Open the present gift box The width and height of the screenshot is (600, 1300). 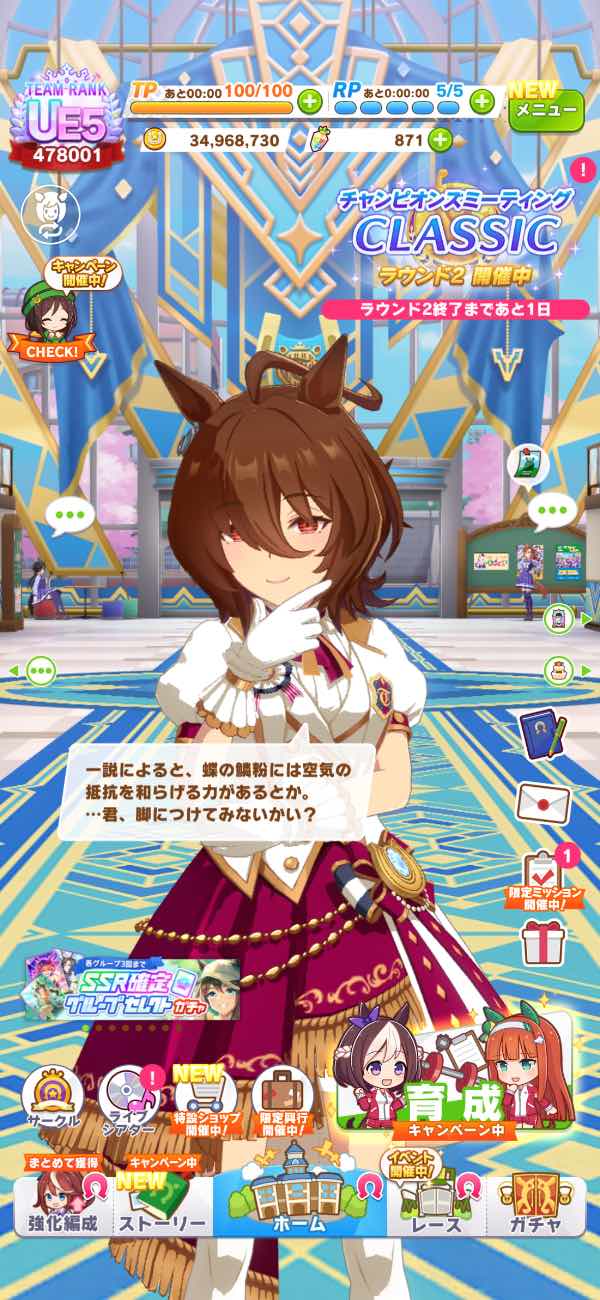click(543, 942)
